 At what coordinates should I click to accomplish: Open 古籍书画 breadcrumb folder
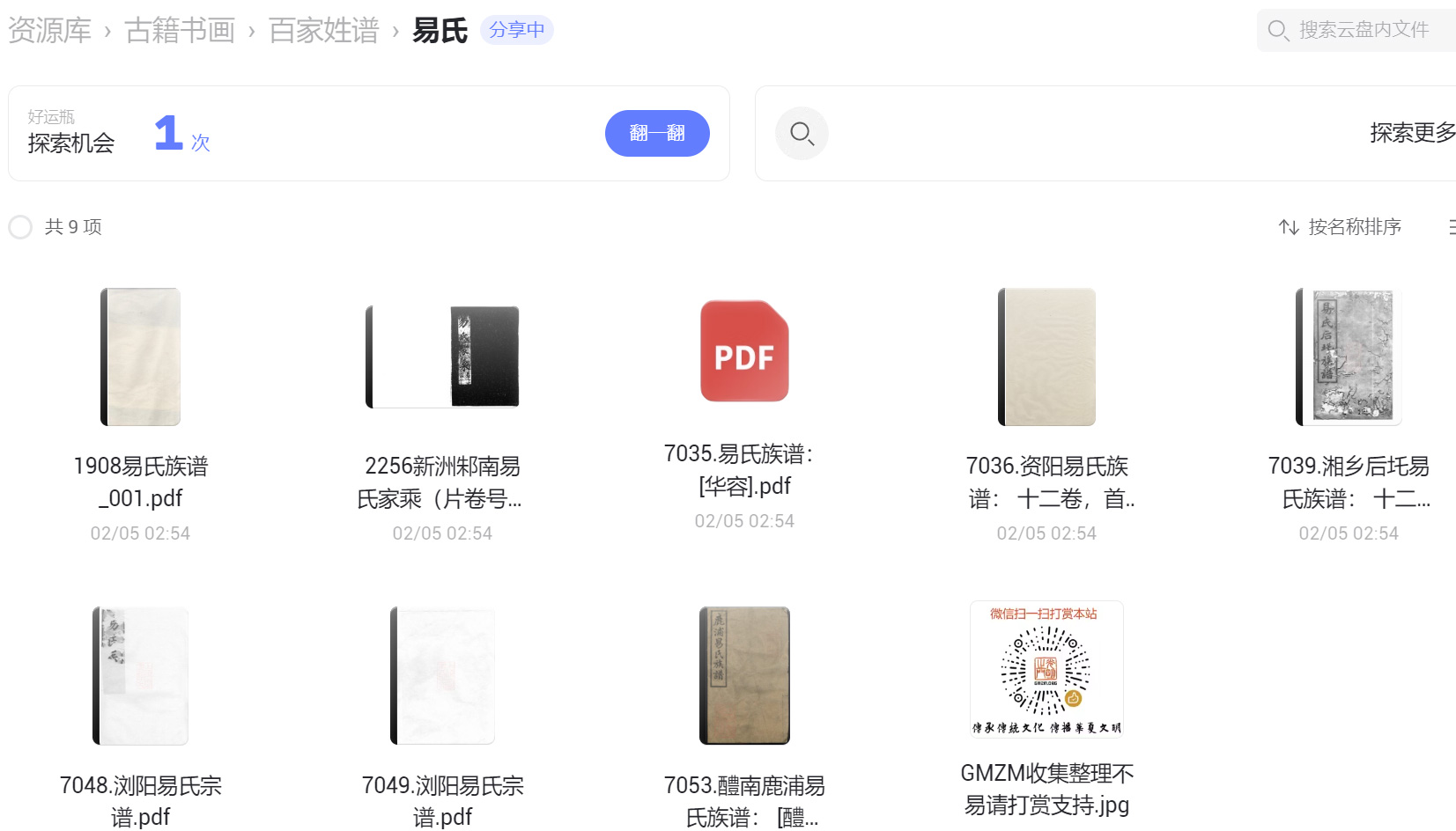pos(180,31)
